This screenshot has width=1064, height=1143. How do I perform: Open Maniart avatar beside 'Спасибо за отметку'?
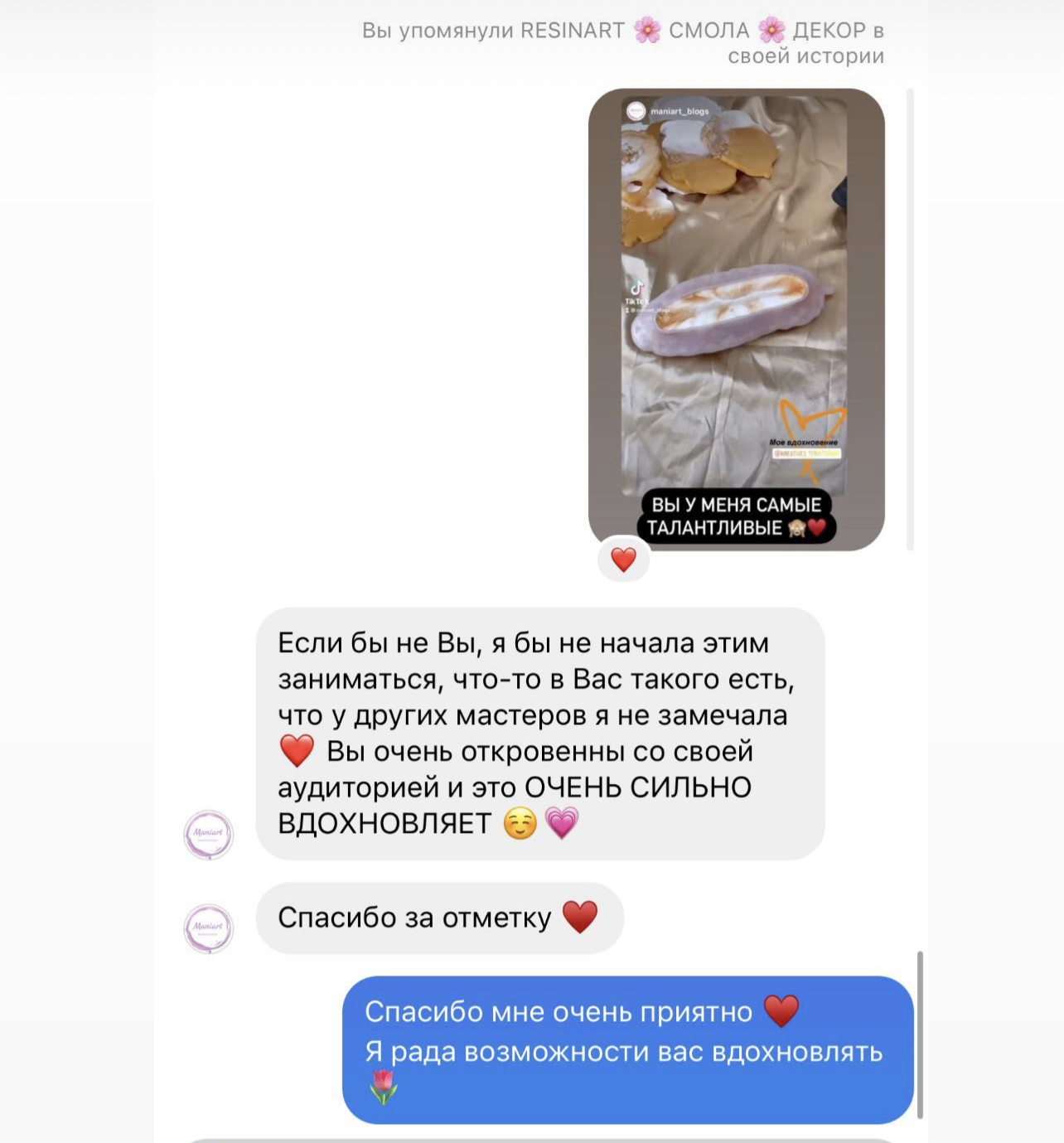click(209, 928)
